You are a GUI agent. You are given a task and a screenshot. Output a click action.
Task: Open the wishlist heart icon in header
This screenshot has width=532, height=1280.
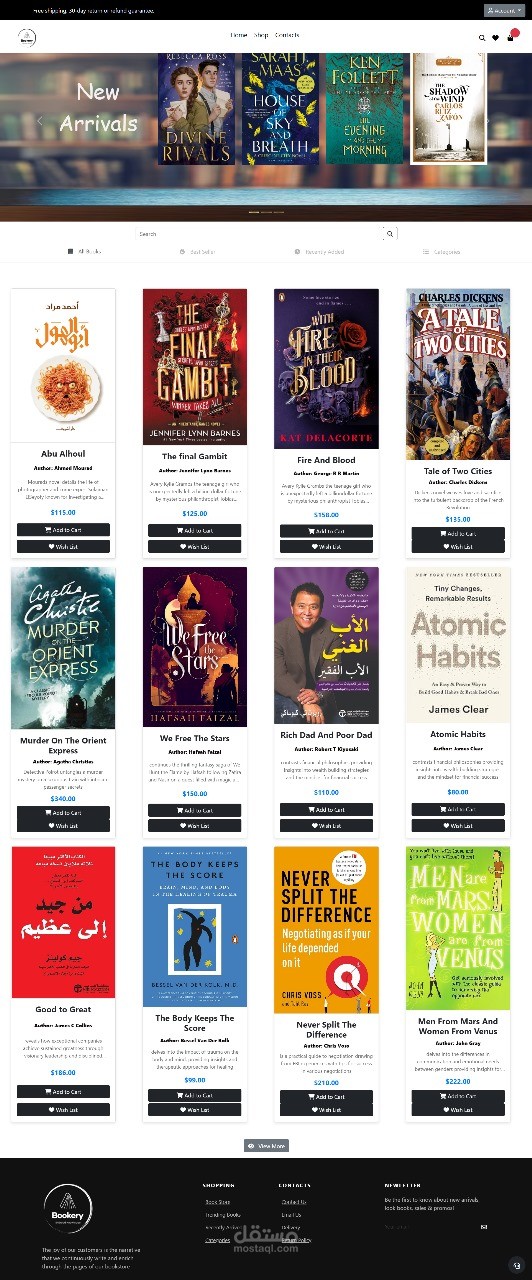click(496, 38)
